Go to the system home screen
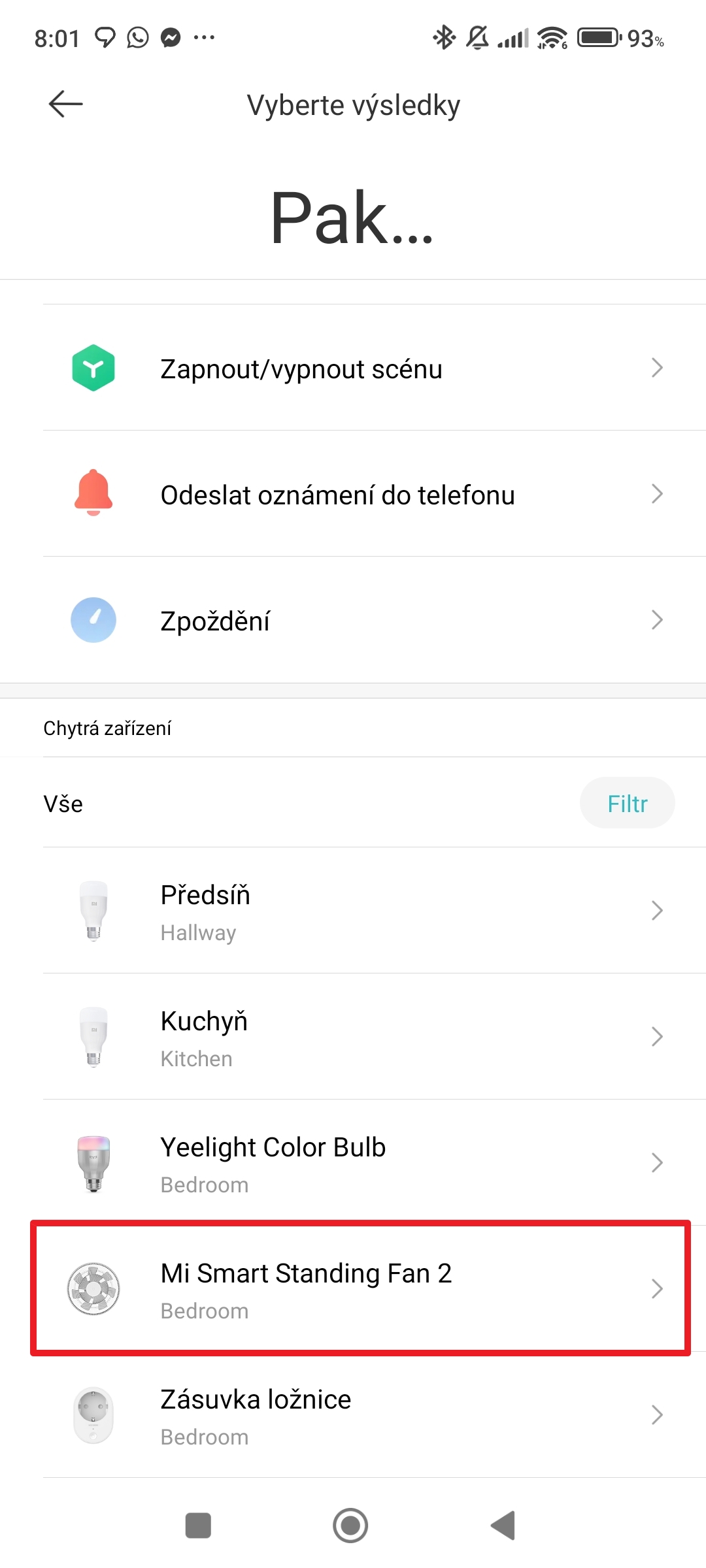The height and width of the screenshot is (1568, 706). 350,1526
